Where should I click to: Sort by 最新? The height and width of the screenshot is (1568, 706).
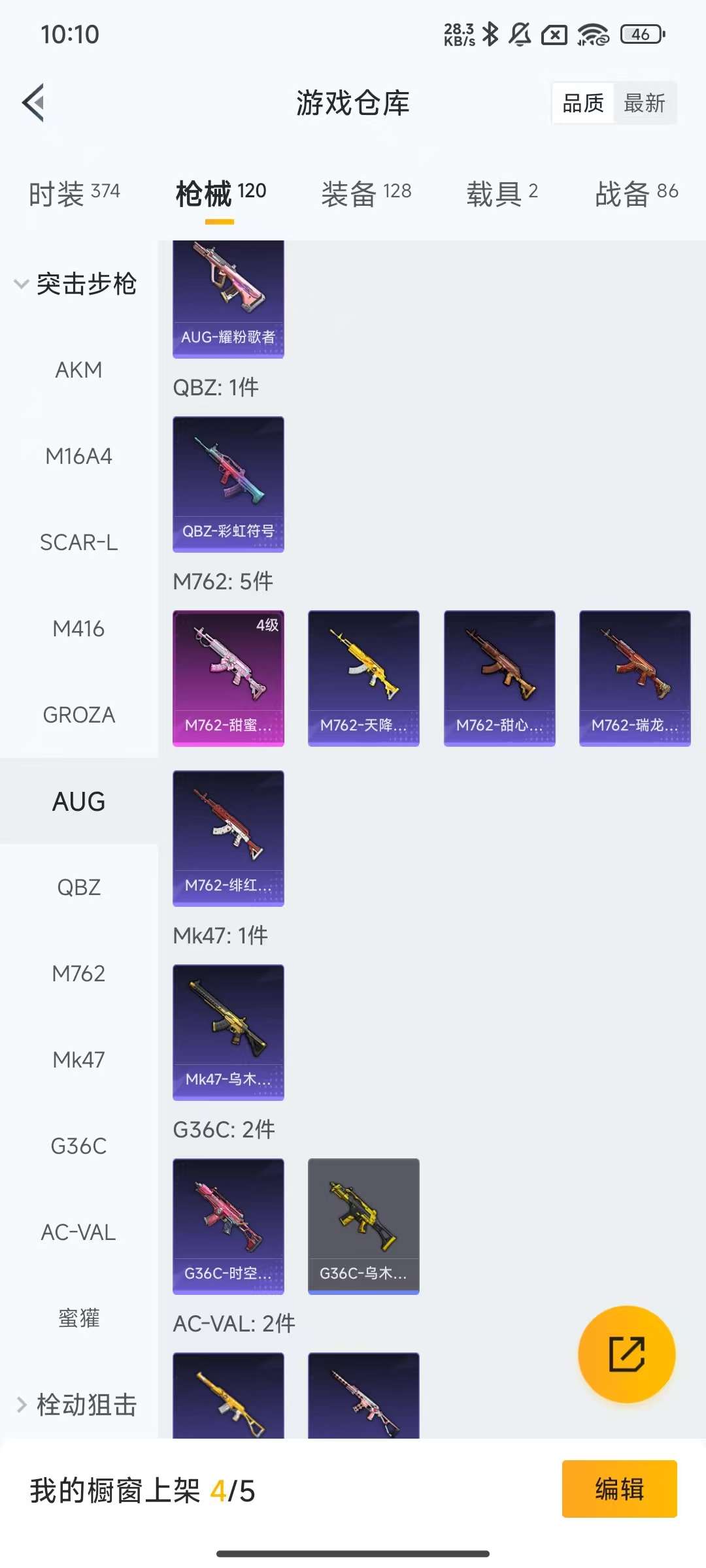644,103
